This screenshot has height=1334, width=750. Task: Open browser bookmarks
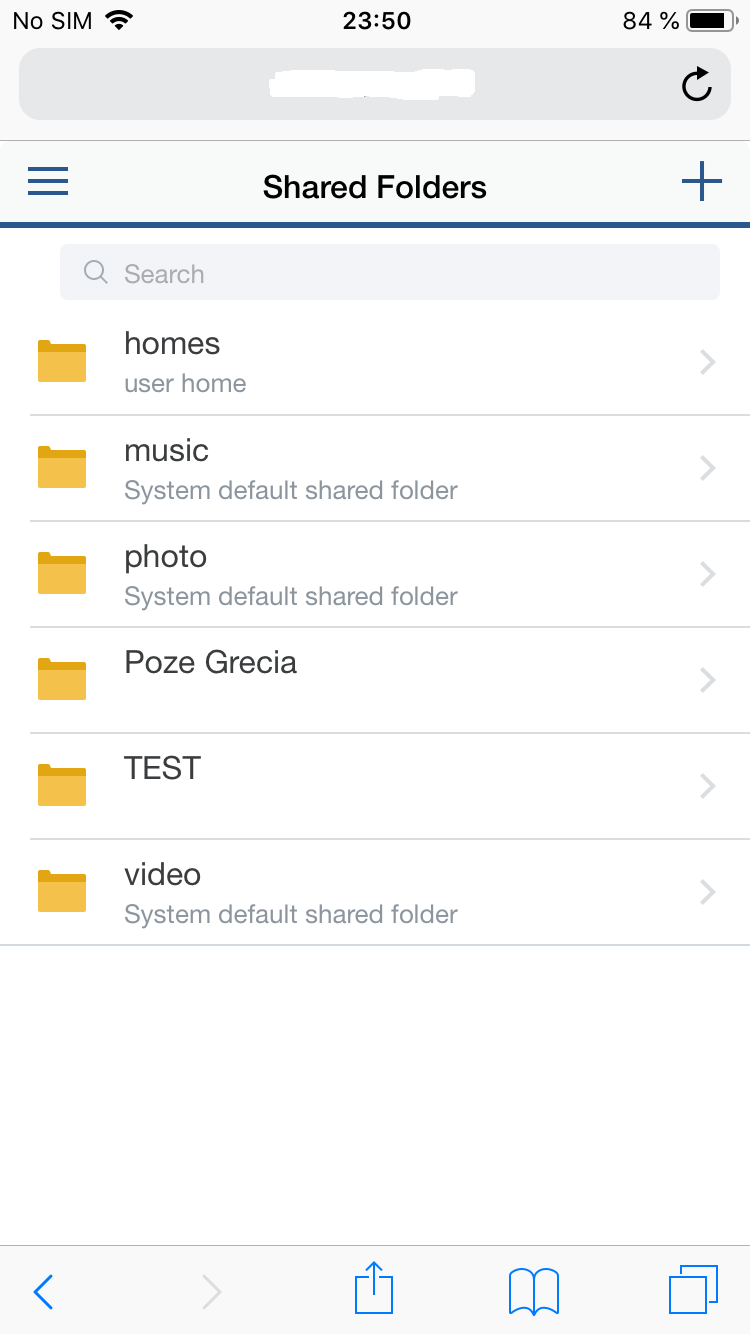[x=534, y=1291]
